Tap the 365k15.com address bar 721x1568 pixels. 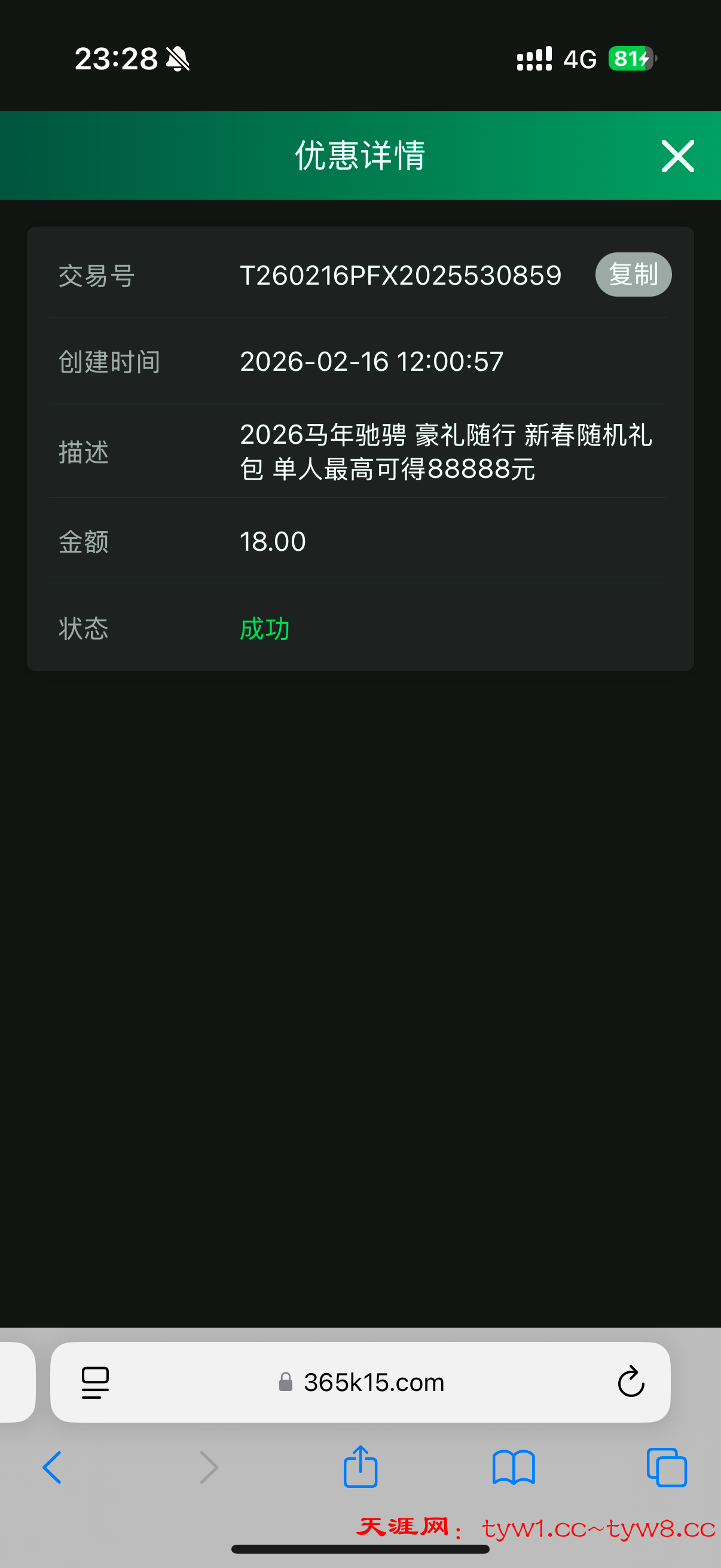[374, 1383]
